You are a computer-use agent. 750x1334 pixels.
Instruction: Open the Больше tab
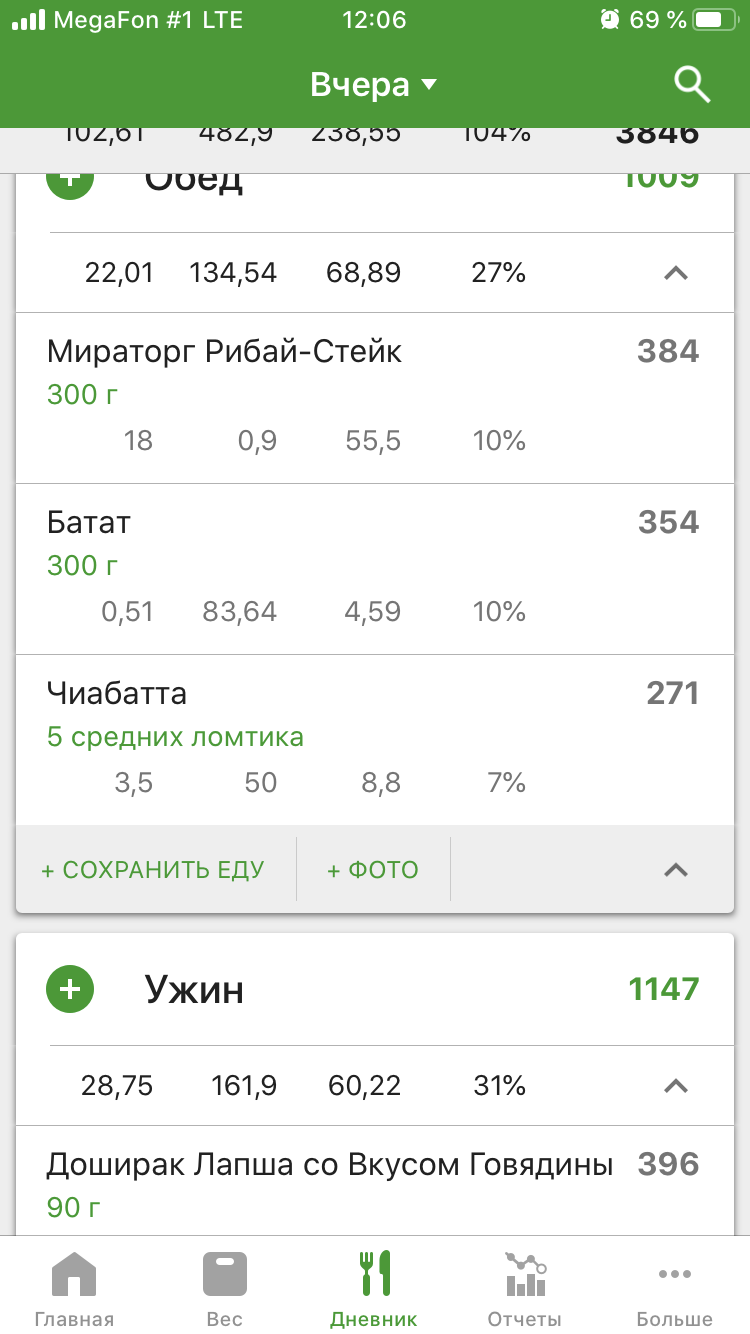pyautogui.click(x=674, y=1290)
